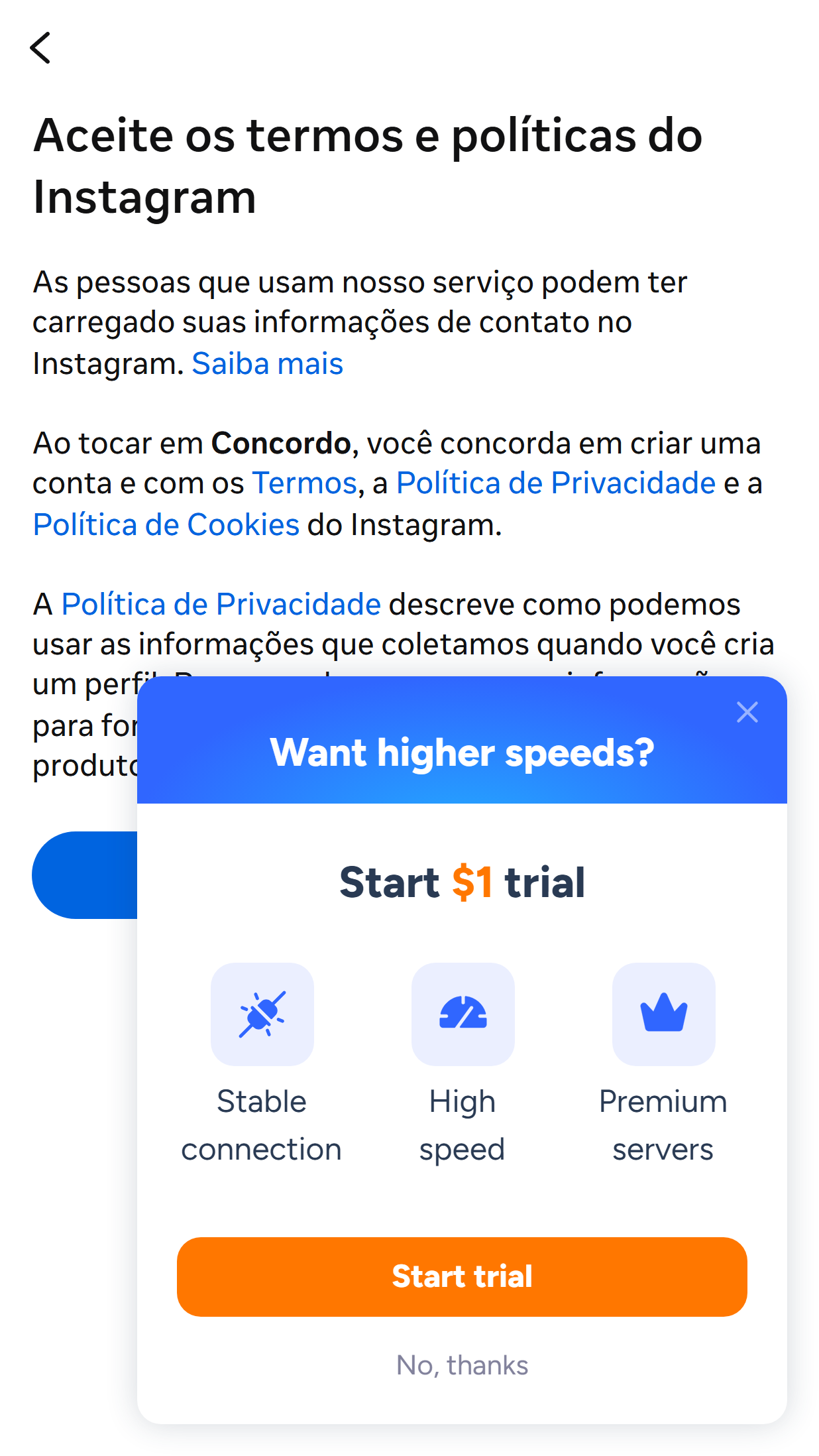Click the High speed label text
Viewport: 819px width, 1456px height.
tap(463, 1124)
